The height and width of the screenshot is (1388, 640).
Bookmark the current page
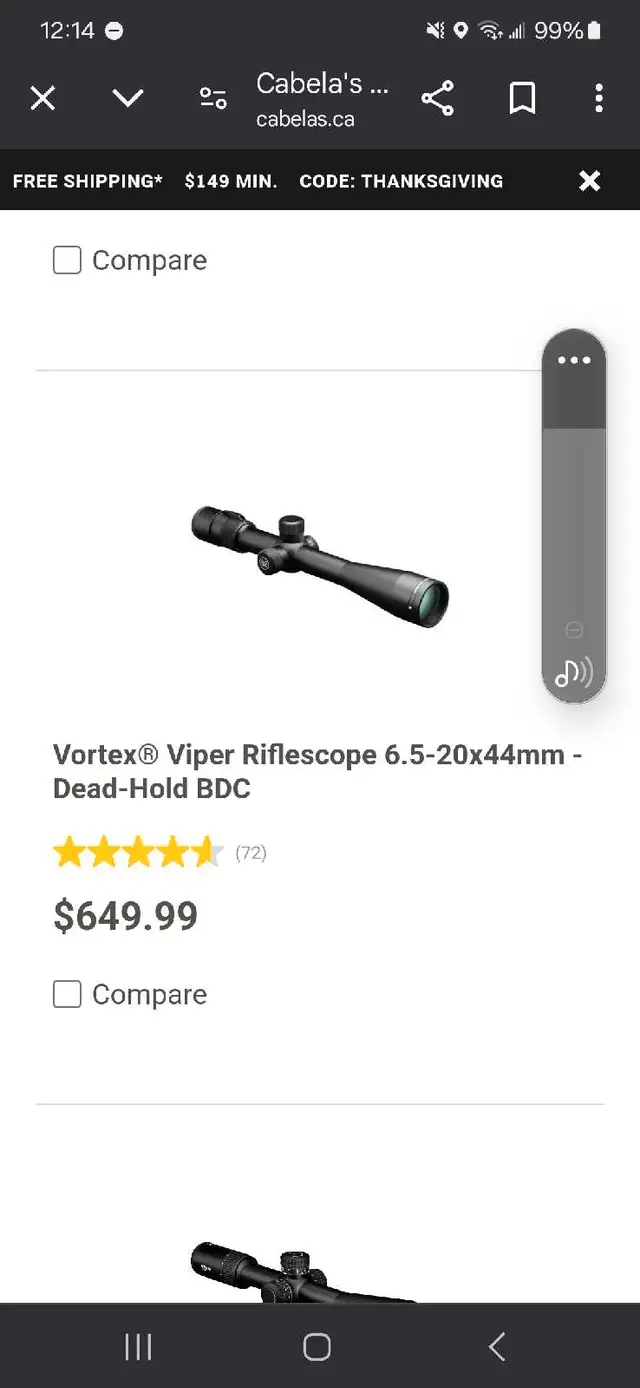522,98
